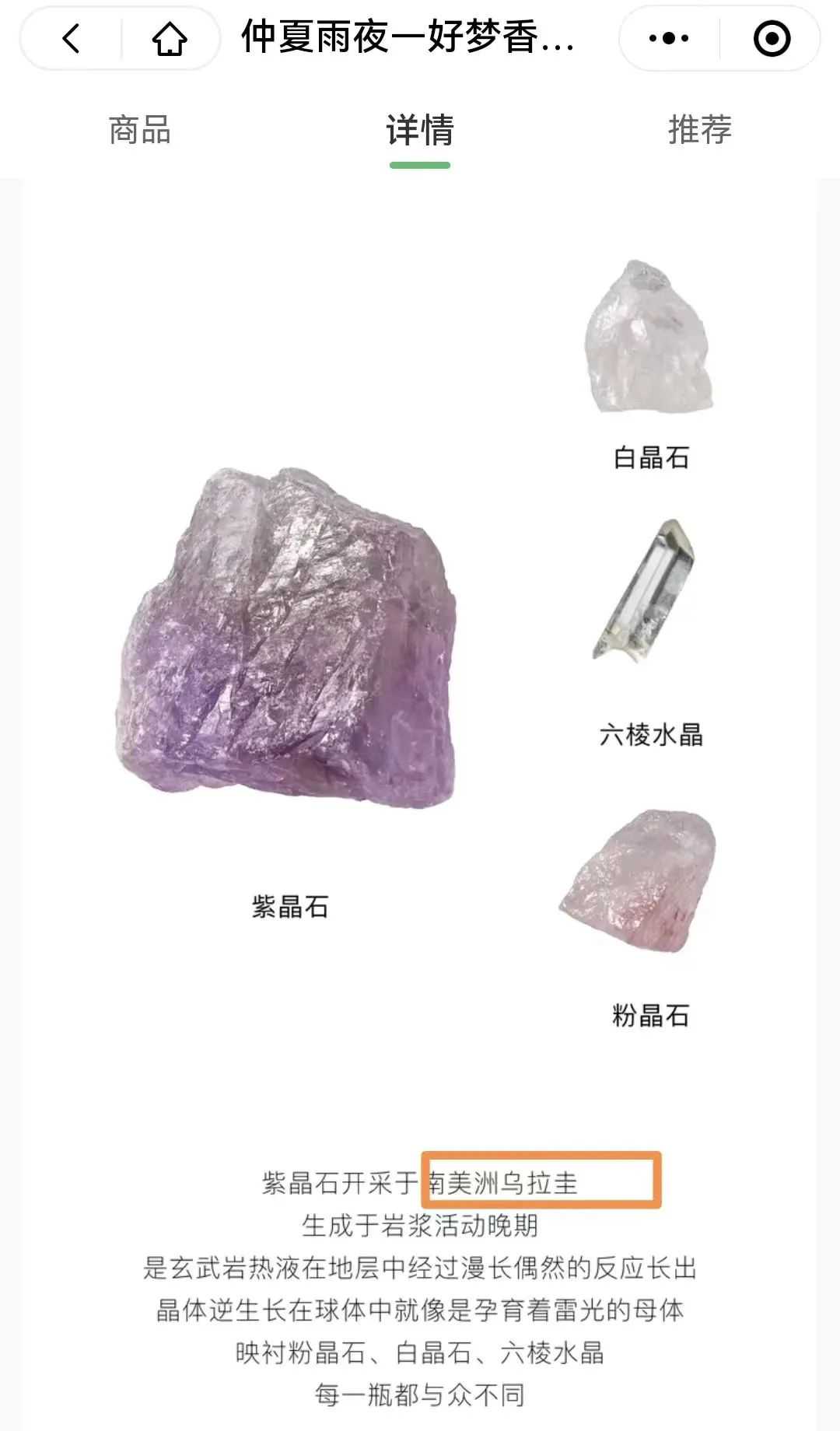Switch to the 商品 tab
The height and width of the screenshot is (1431, 840).
point(140,130)
